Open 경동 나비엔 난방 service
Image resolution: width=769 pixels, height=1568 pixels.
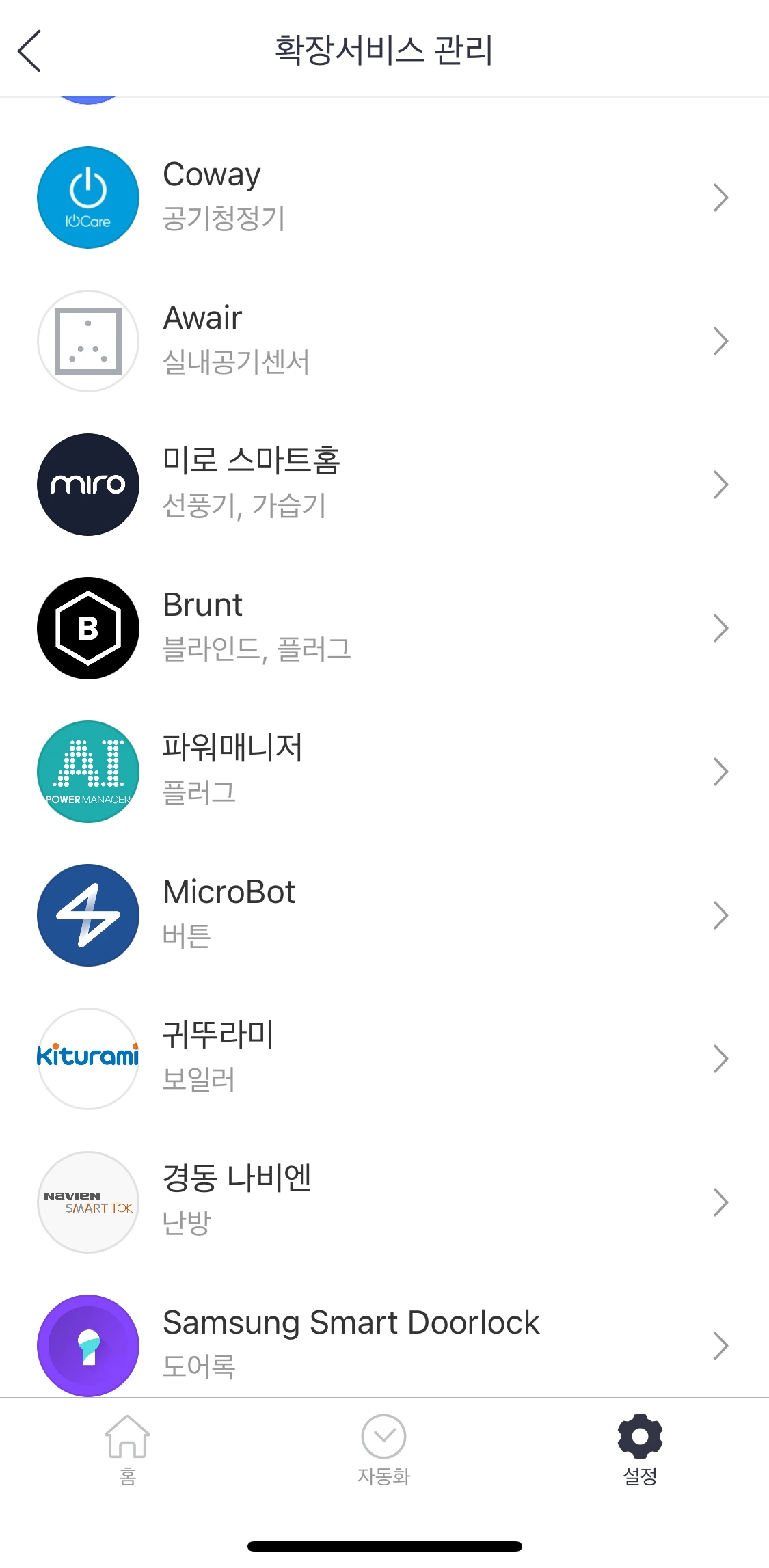click(x=383, y=1202)
